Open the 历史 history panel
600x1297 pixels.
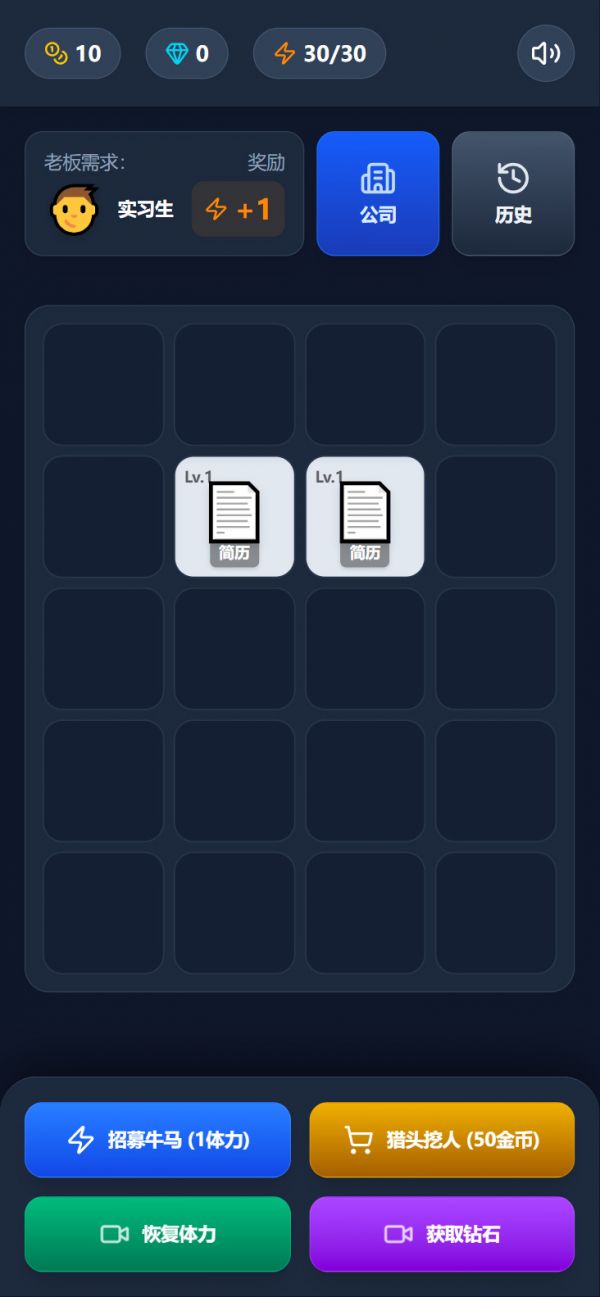click(x=513, y=193)
